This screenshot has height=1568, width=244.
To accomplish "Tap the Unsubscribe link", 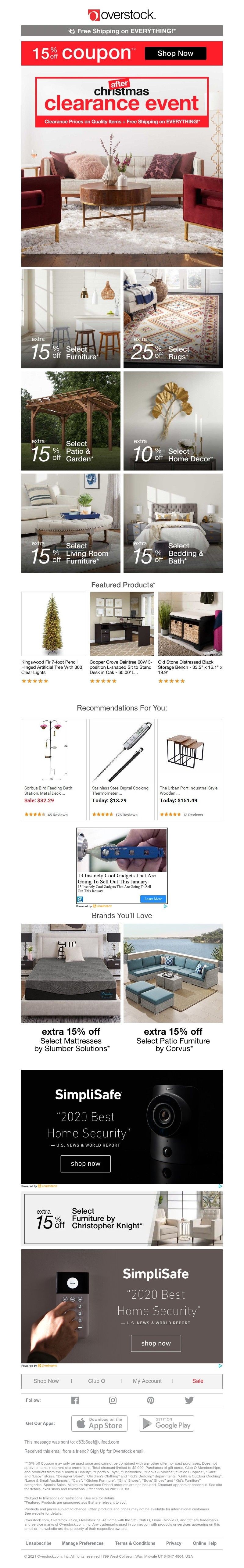I will click(x=38, y=1542).
